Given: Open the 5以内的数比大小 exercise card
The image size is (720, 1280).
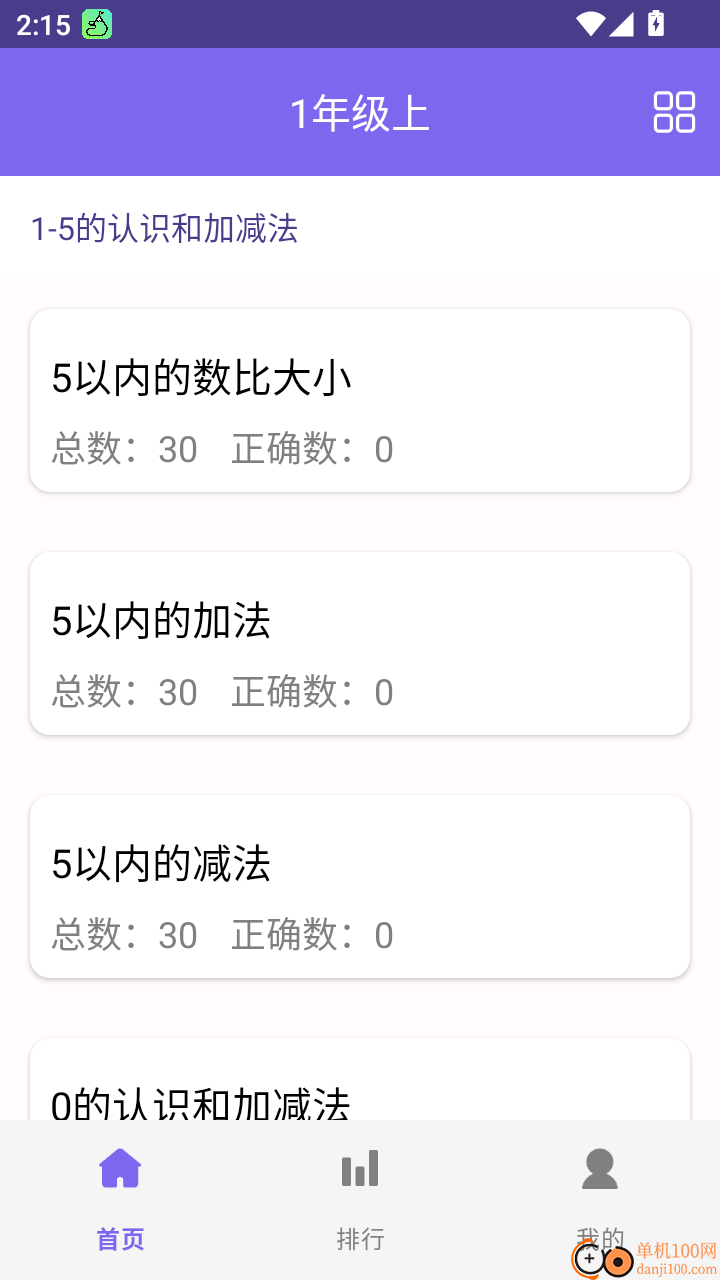Looking at the screenshot, I should click(360, 400).
